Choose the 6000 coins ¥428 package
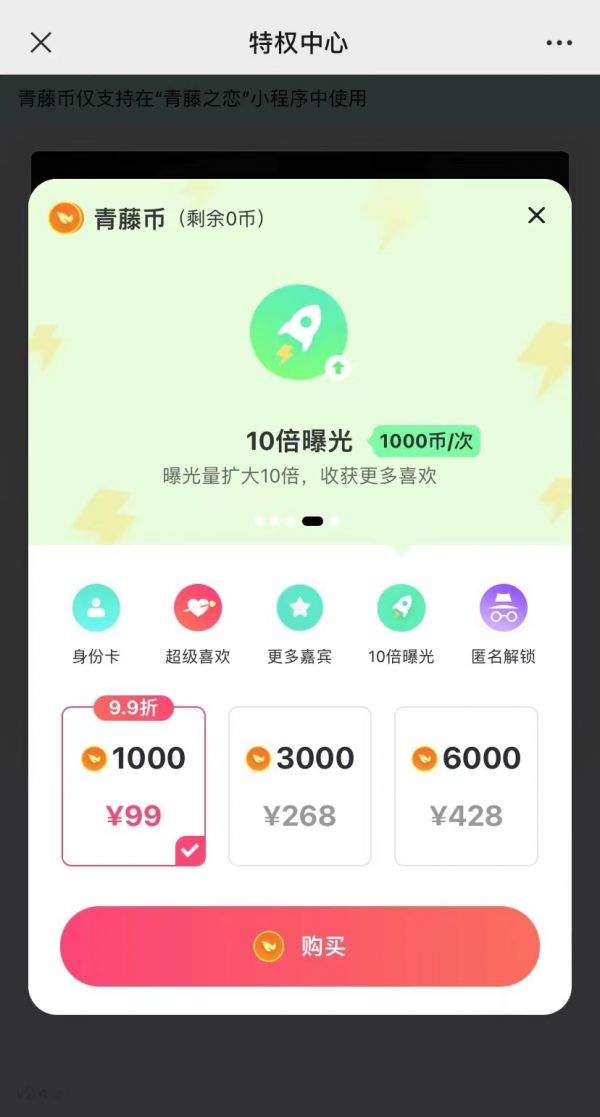This screenshot has width=600, height=1117. click(466, 786)
